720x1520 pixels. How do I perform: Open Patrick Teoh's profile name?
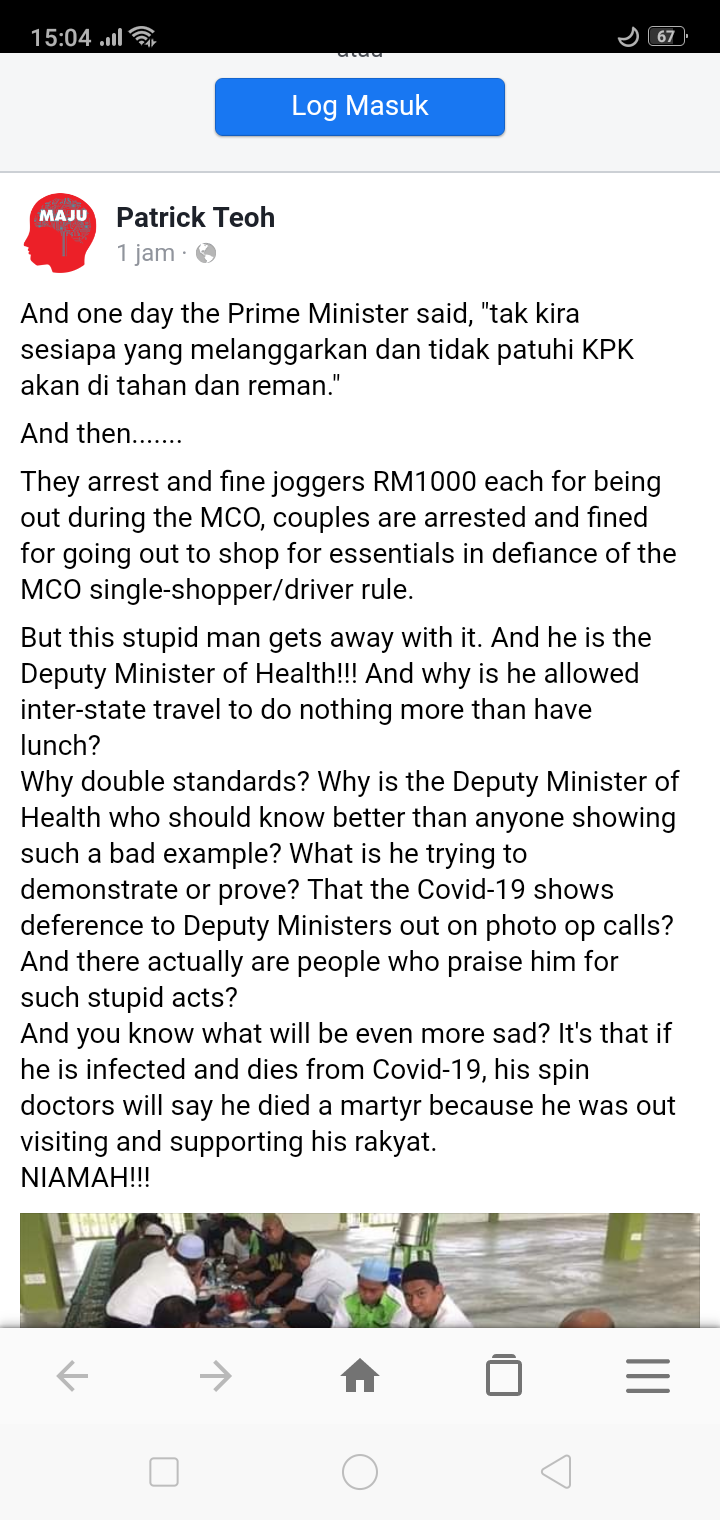pos(195,217)
